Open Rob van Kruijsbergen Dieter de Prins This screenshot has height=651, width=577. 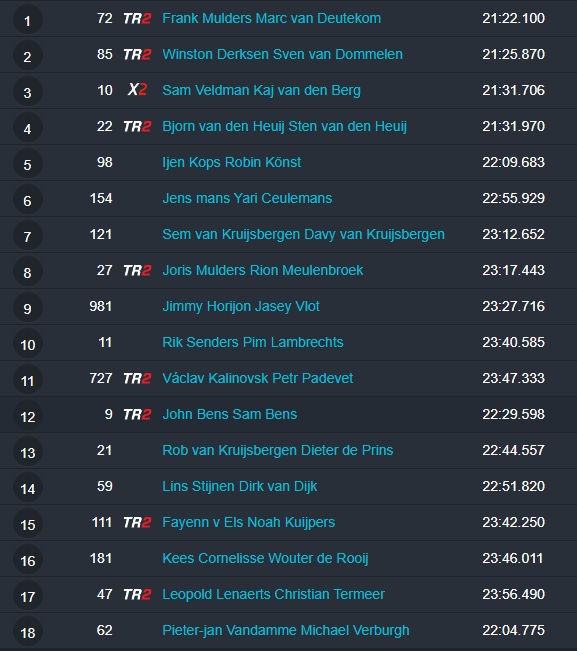click(278, 450)
